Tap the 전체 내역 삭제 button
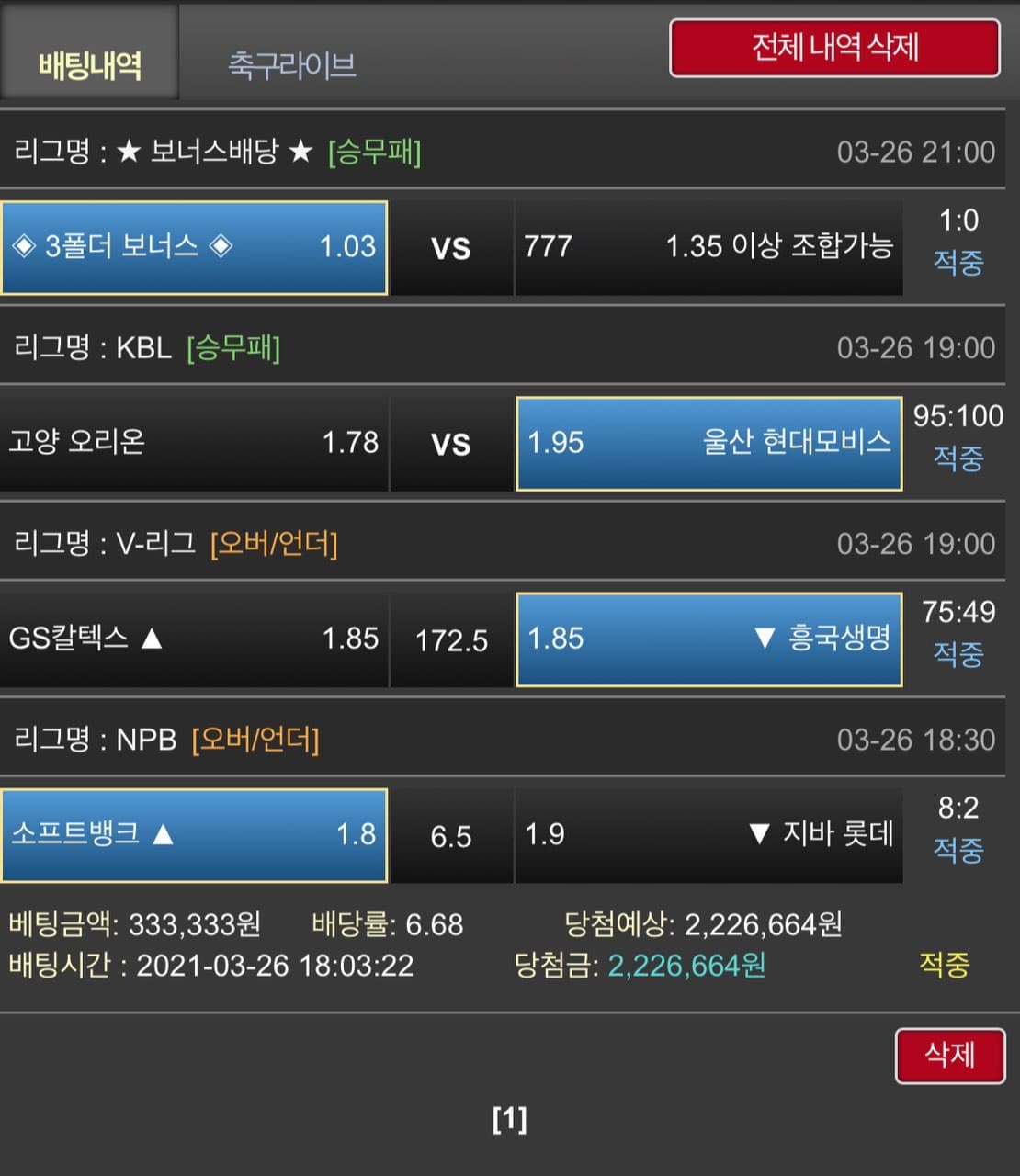 (834, 48)
